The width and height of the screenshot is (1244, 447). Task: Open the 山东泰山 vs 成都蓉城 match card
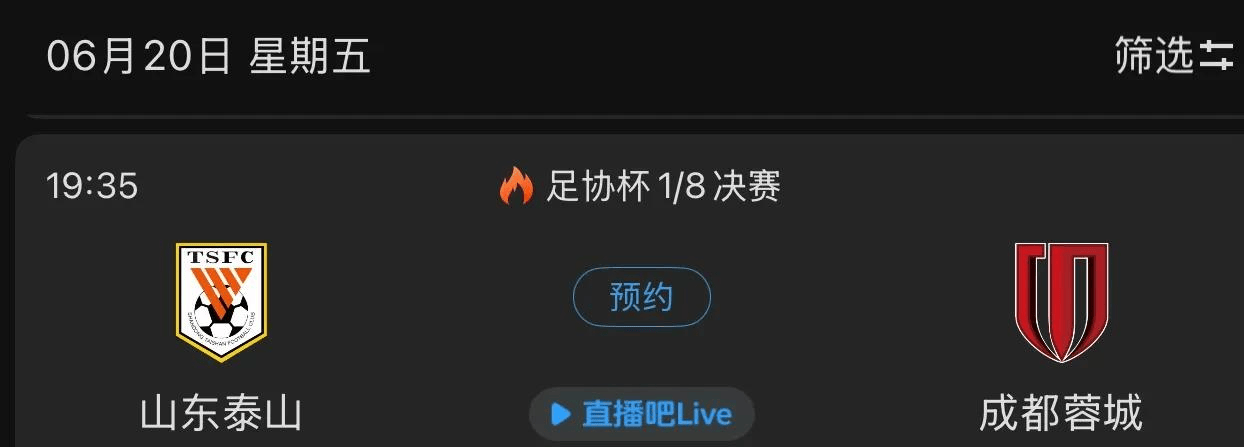(400, 300)
